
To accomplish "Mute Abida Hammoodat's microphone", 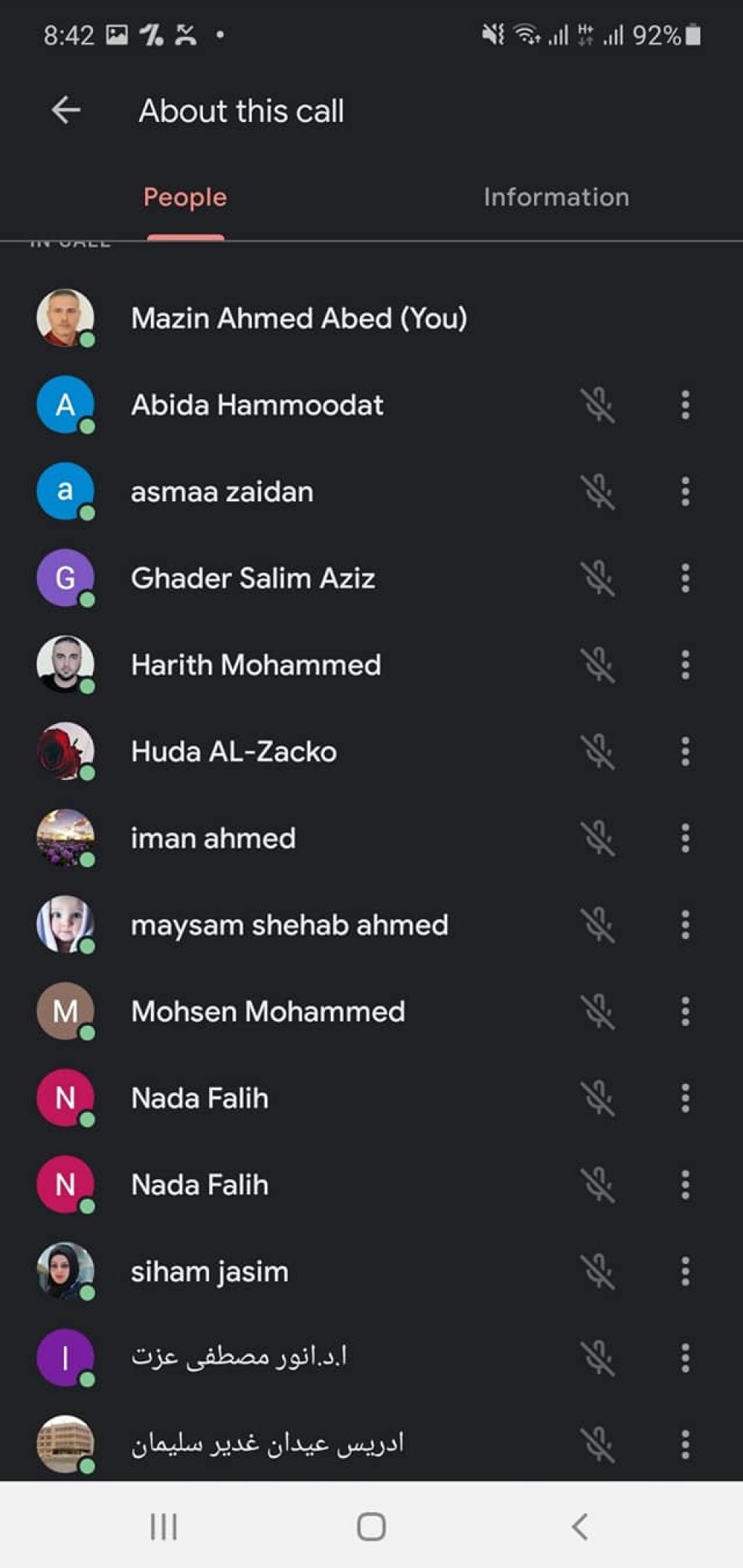I will point(598,405).
